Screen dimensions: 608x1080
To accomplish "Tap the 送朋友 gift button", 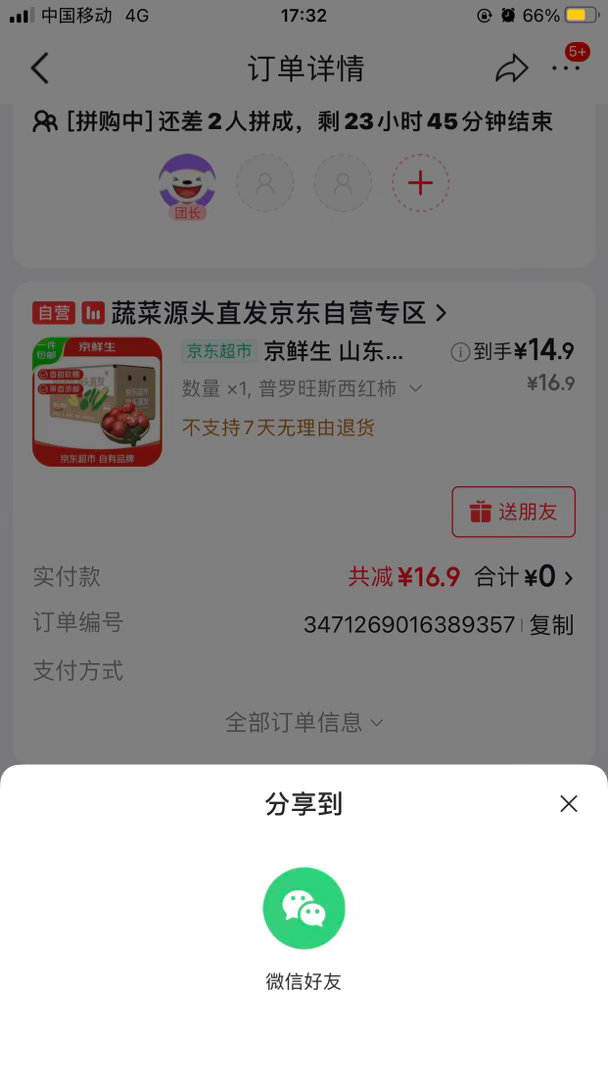I will pos(513,512).
